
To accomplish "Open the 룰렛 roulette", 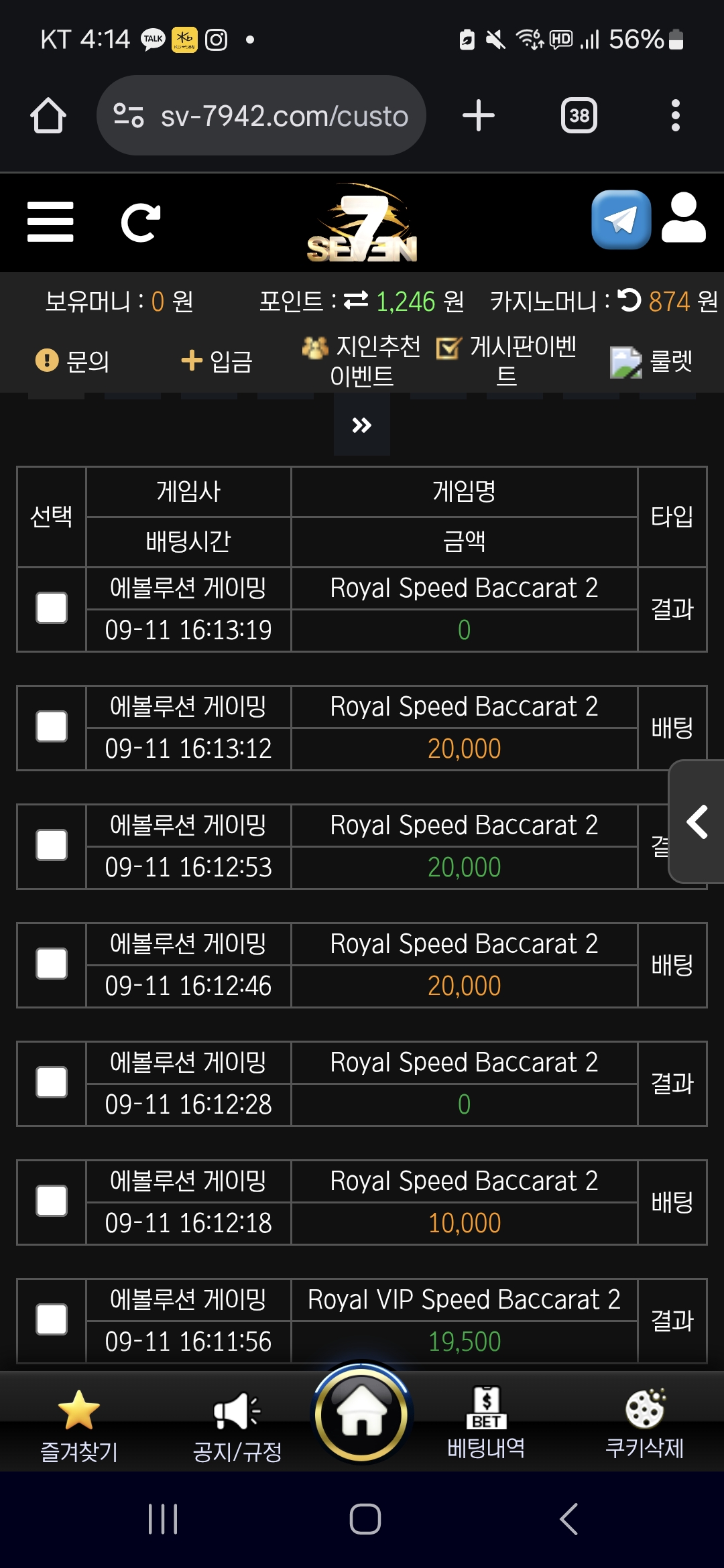I will pos(652,362).
